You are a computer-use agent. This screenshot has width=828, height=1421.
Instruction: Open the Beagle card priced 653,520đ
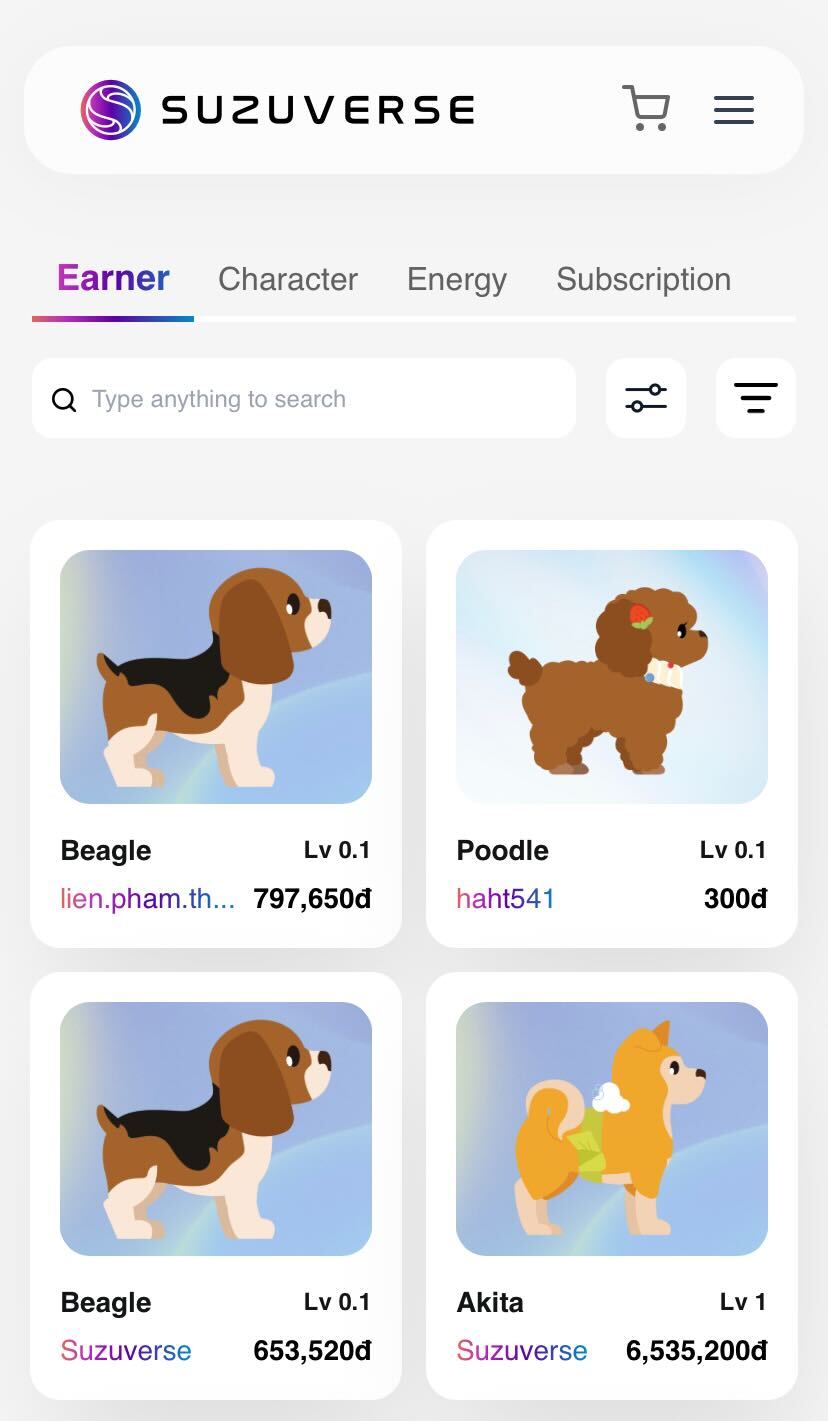tap(216, 1129)
